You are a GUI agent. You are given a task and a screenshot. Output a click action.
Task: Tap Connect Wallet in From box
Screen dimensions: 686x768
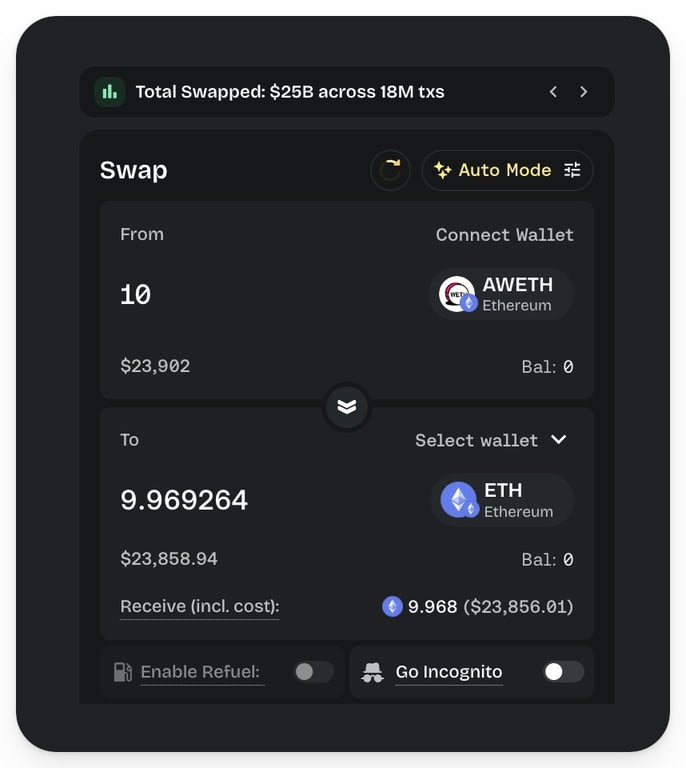pos(504,235)
